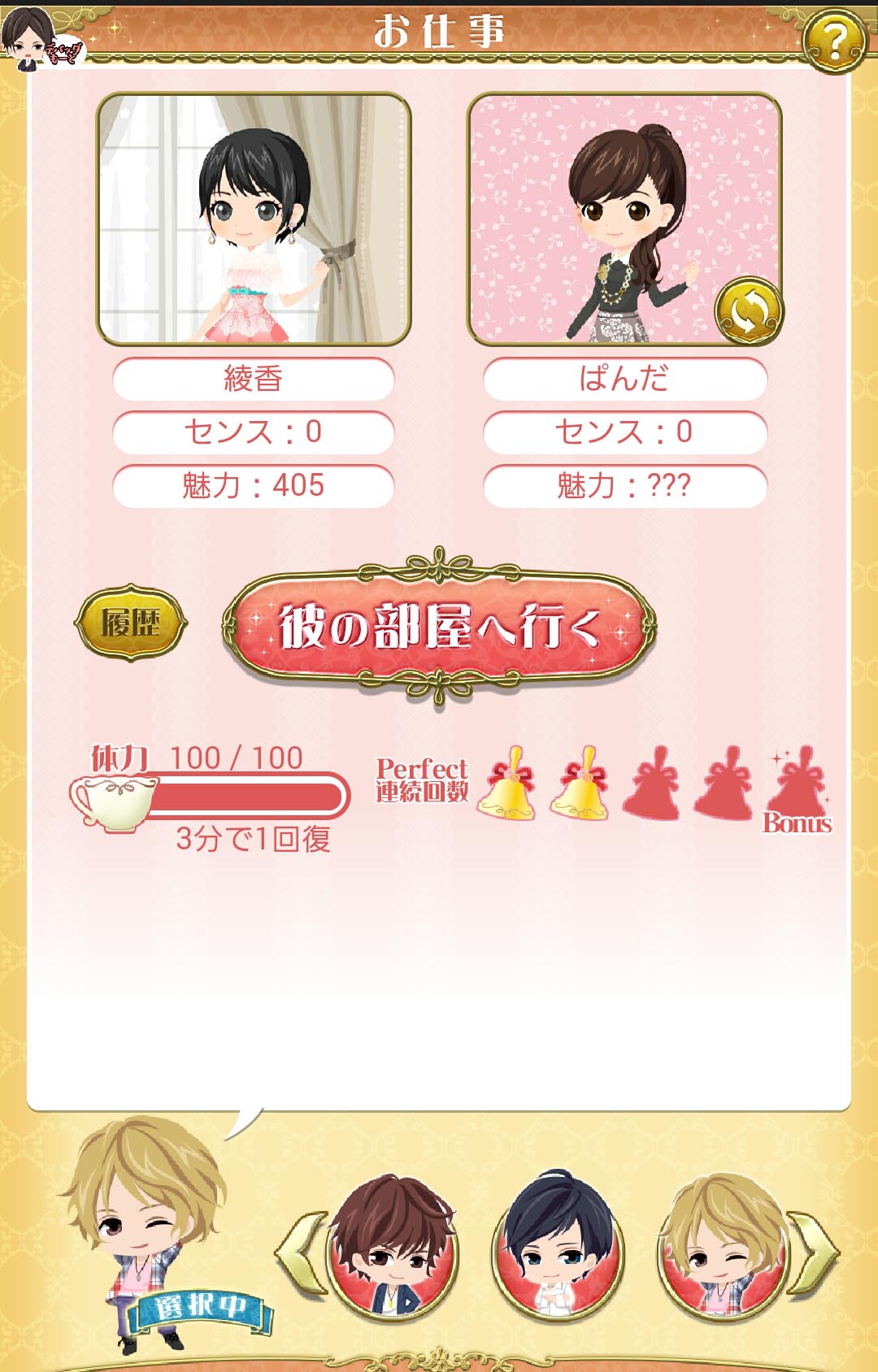Open the help question mark button
Screen dimensions: 878x1372
pyautogui.click(x=834, y=39)
